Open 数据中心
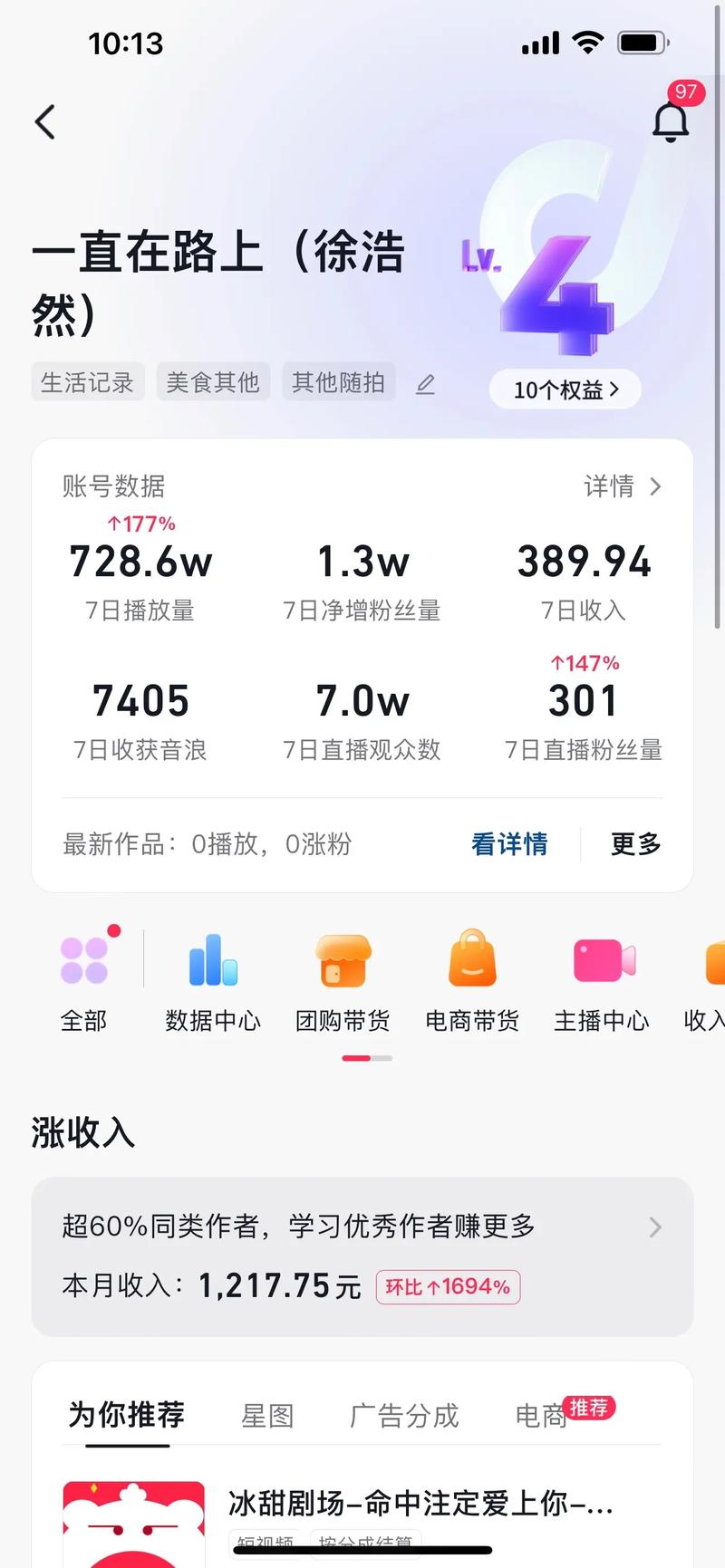725x1568 pixels. [x=213, y=979]
